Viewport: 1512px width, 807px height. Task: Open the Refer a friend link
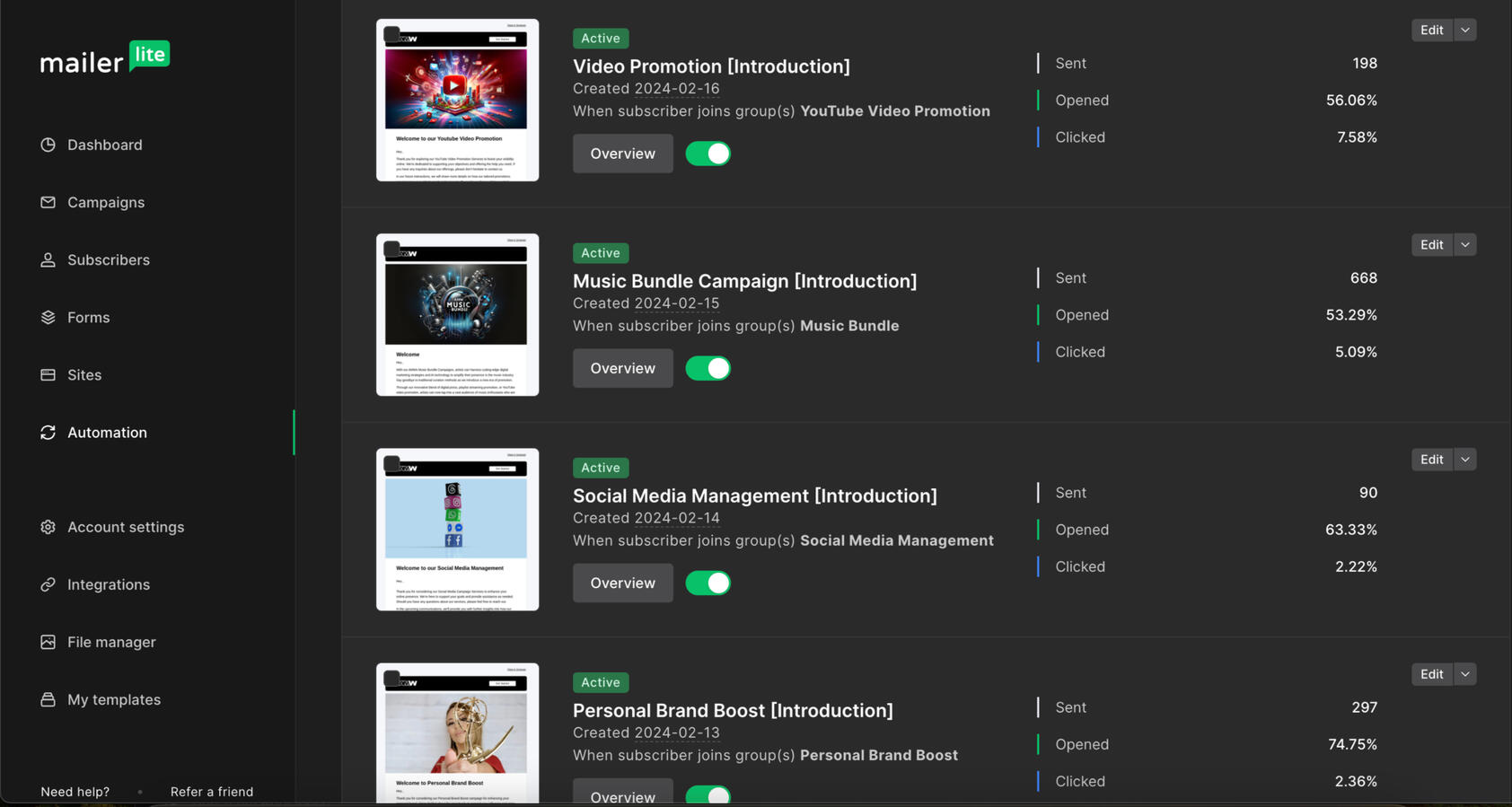point(211,792)
